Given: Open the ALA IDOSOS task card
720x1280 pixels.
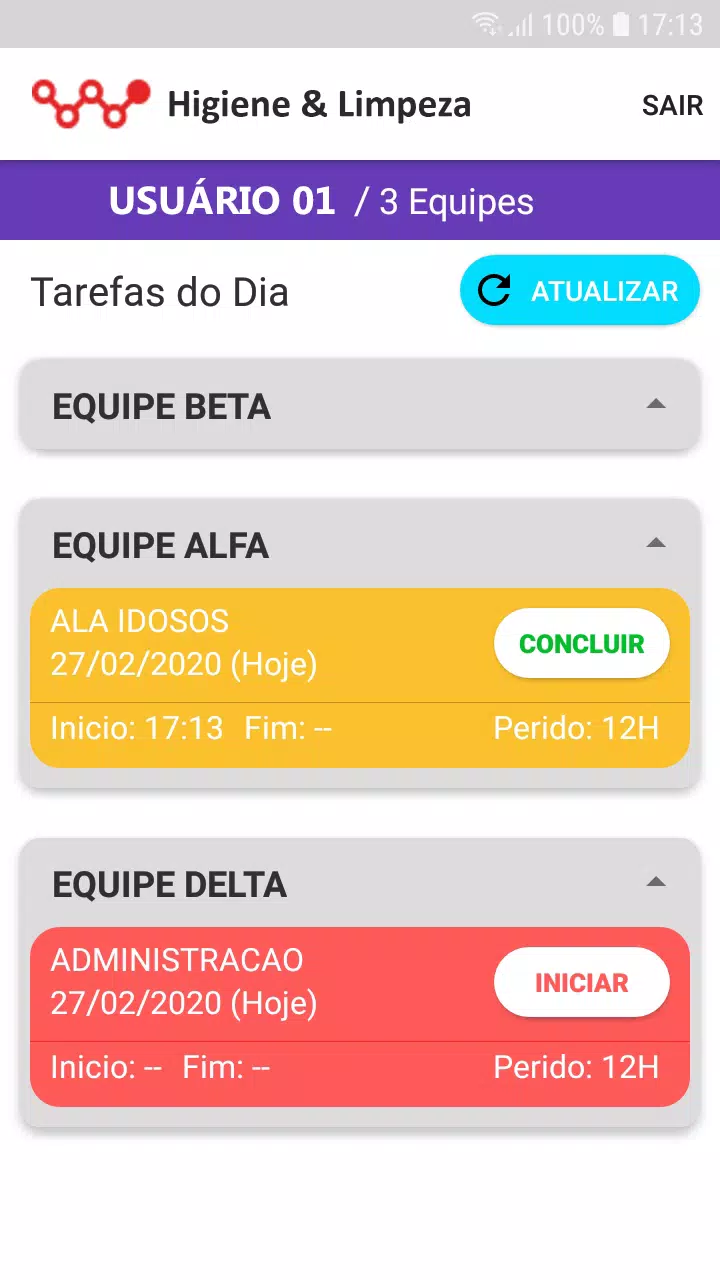Looking at the screenshot, I should 360,678.
